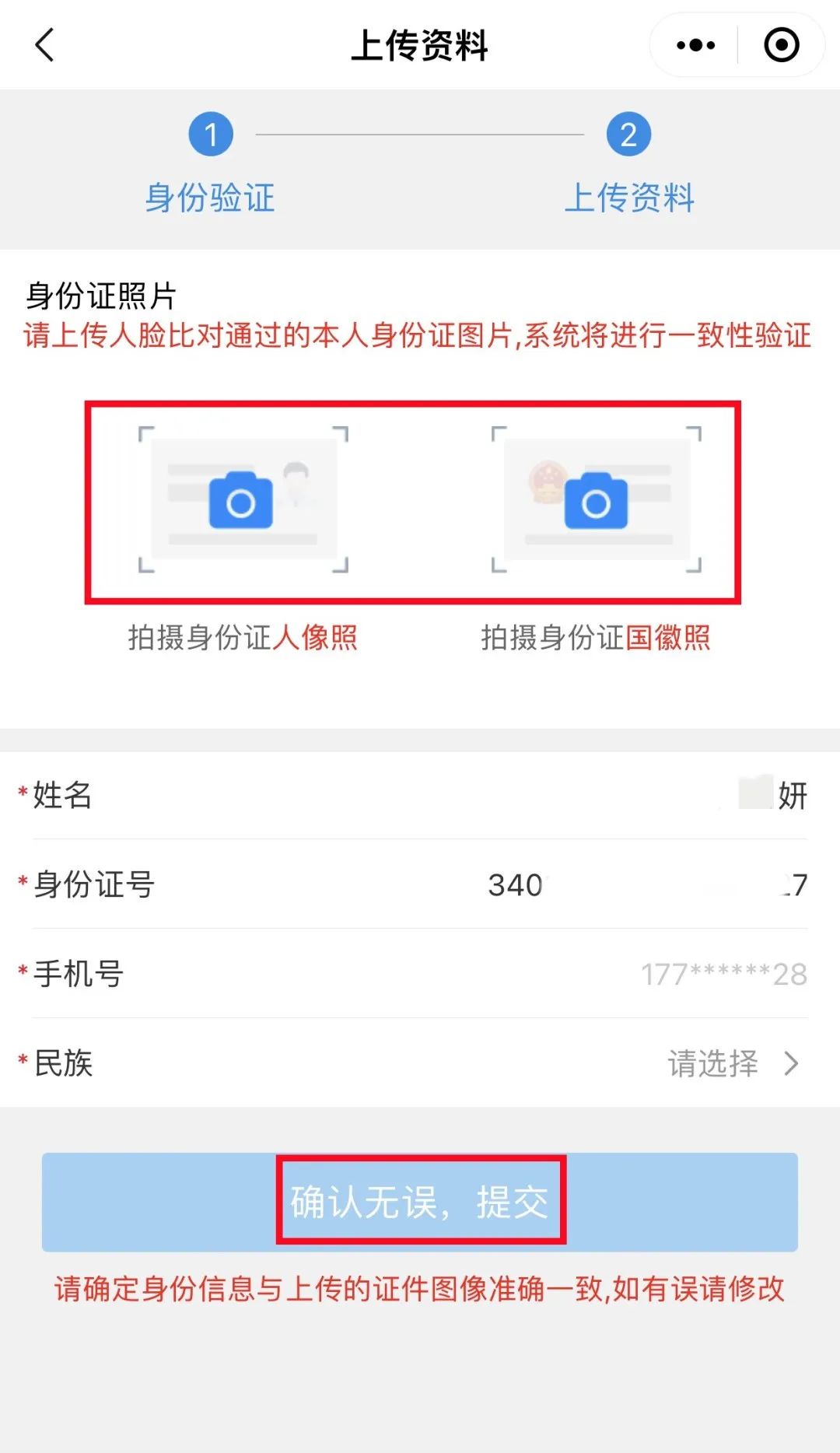Screen dimensions: 840x1453
Task: Open the mini-program three-dot menu
Action: pos(695,45)
